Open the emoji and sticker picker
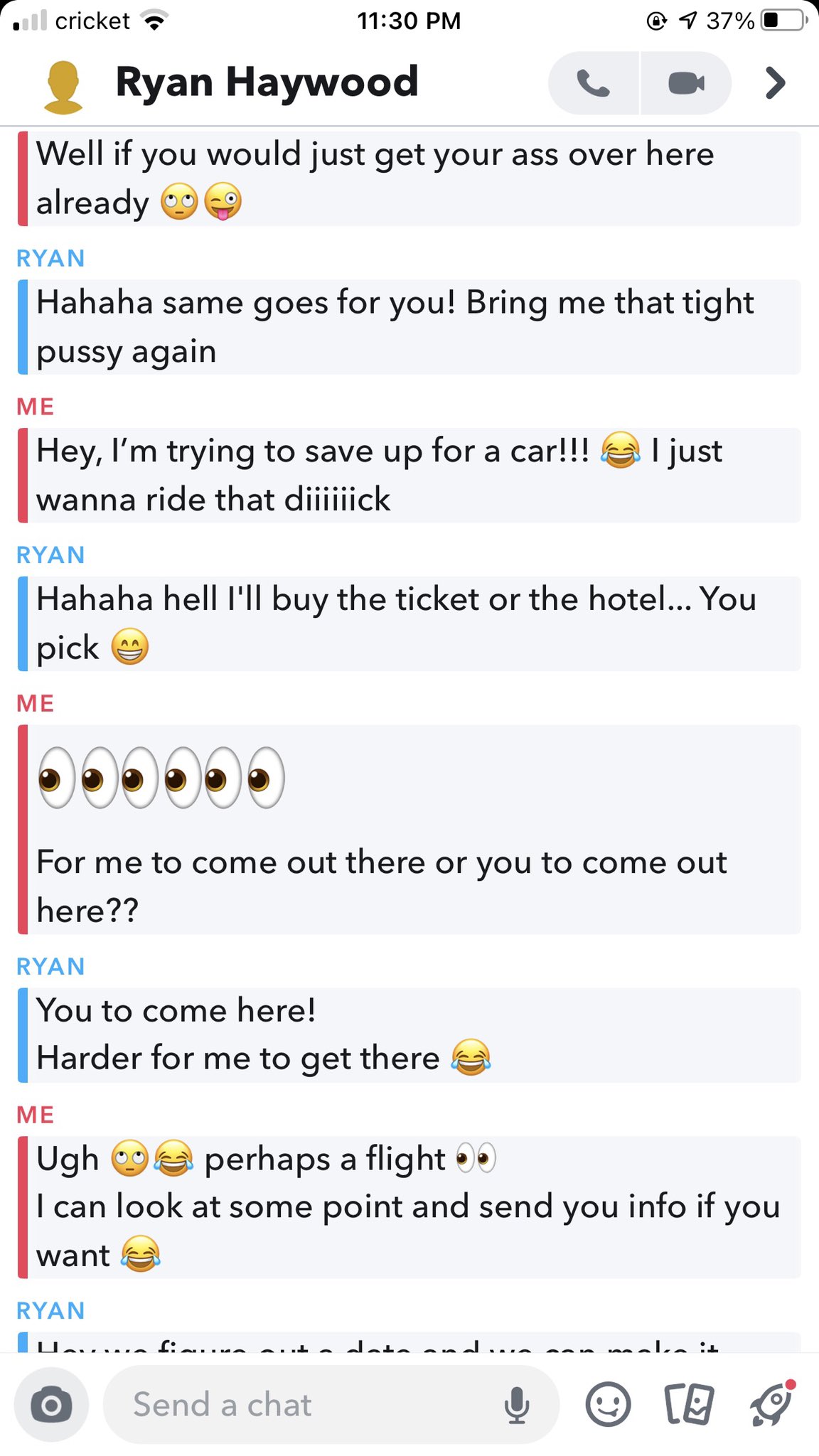819x1456 pixels. (608, 1405)
